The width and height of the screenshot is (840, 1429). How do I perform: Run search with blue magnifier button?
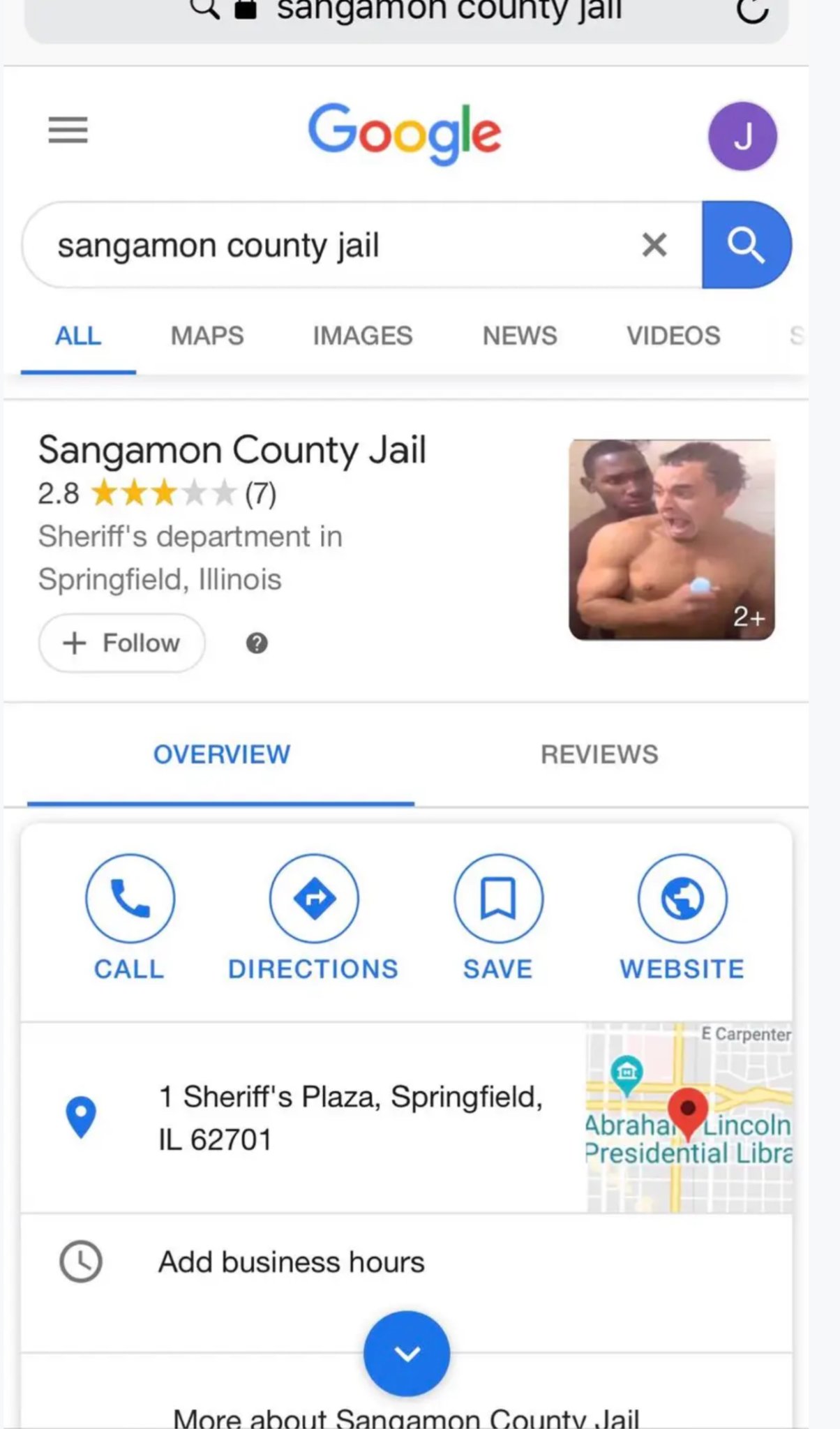[746, 245]
